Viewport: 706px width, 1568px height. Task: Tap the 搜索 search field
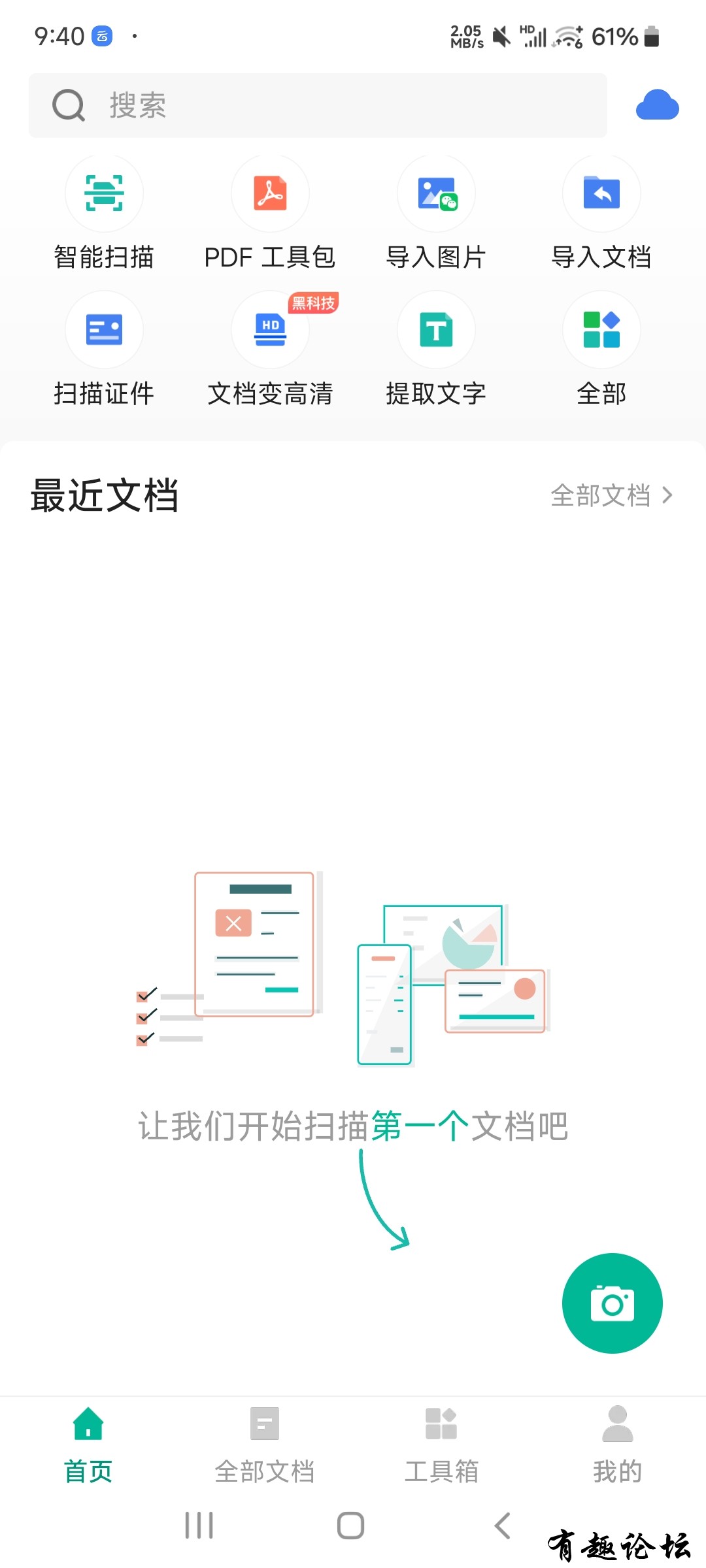(x=318, y=106)
